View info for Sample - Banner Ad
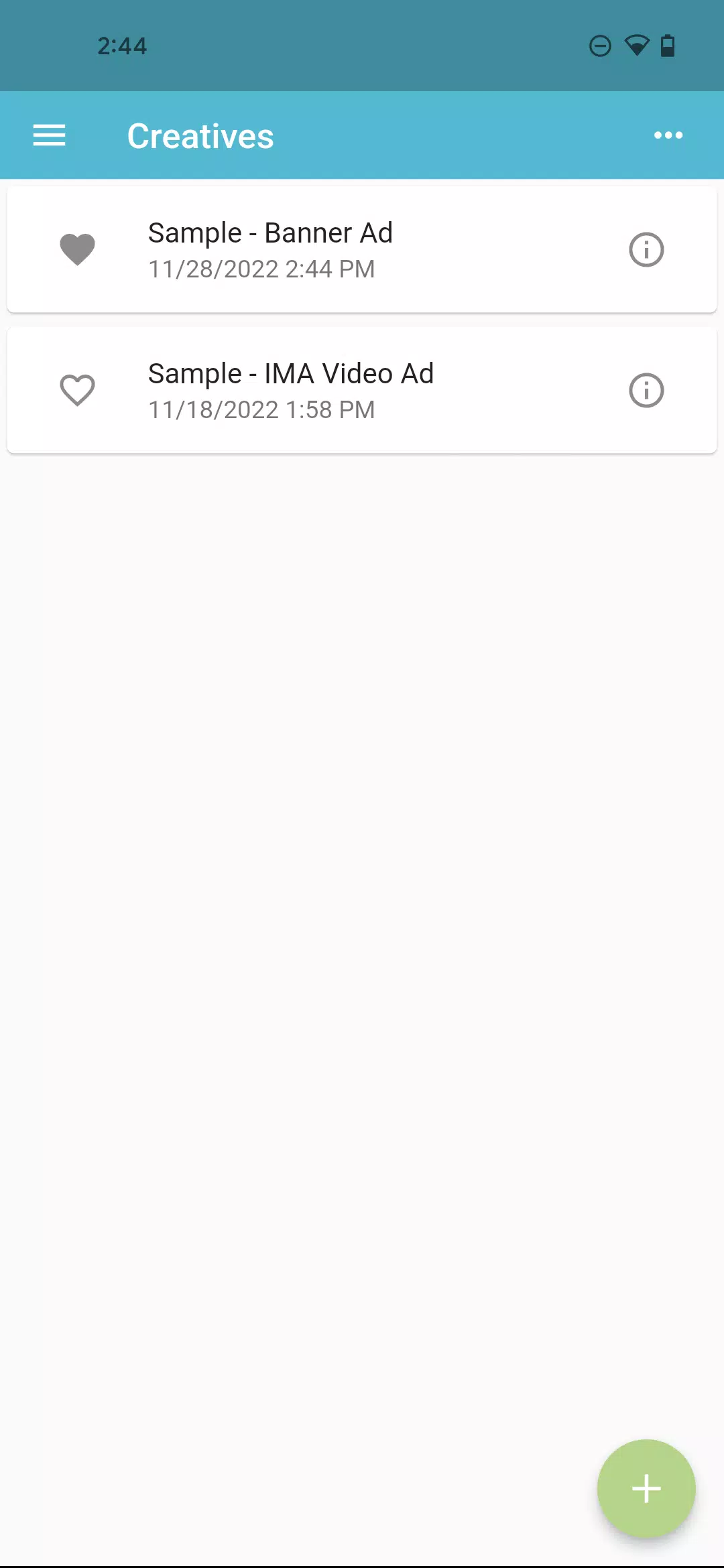 (646, 250)
